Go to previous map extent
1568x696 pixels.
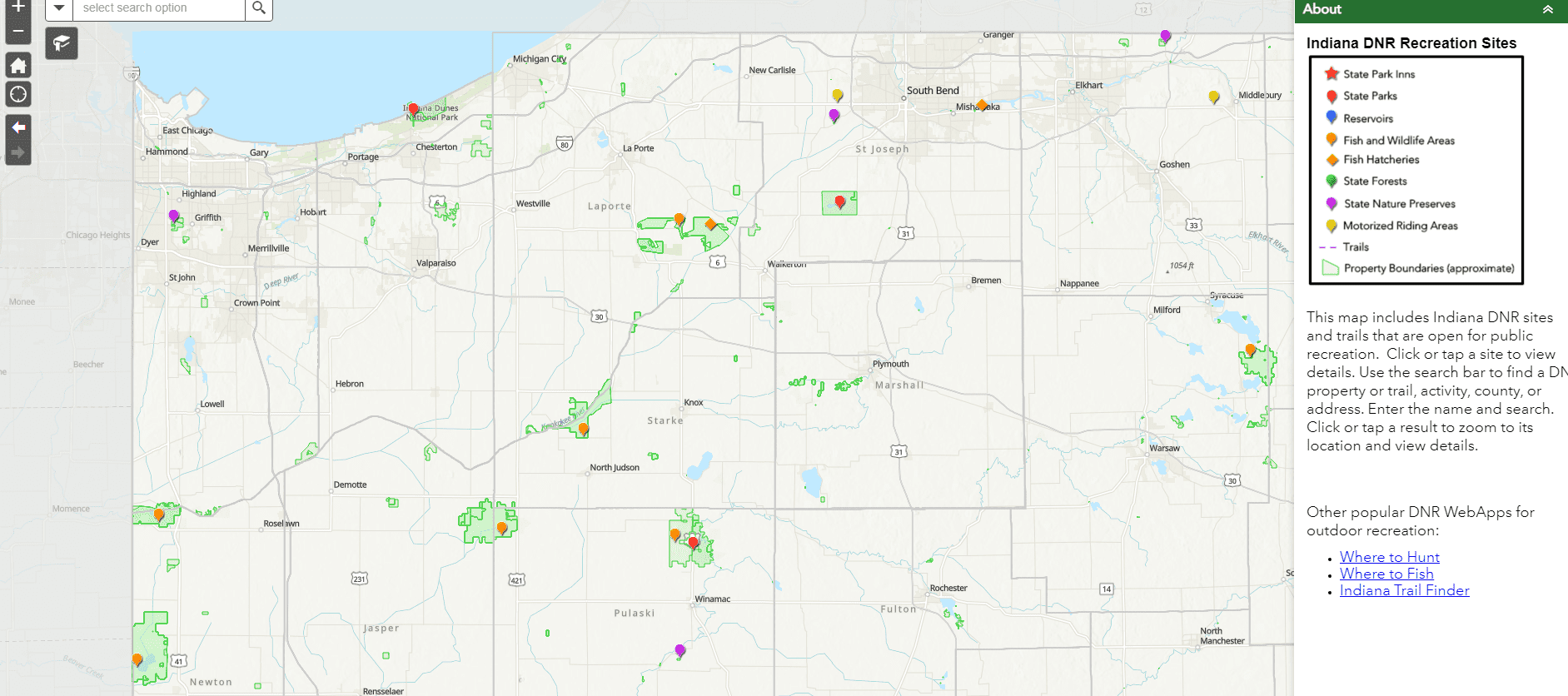[x=18, y=127]
